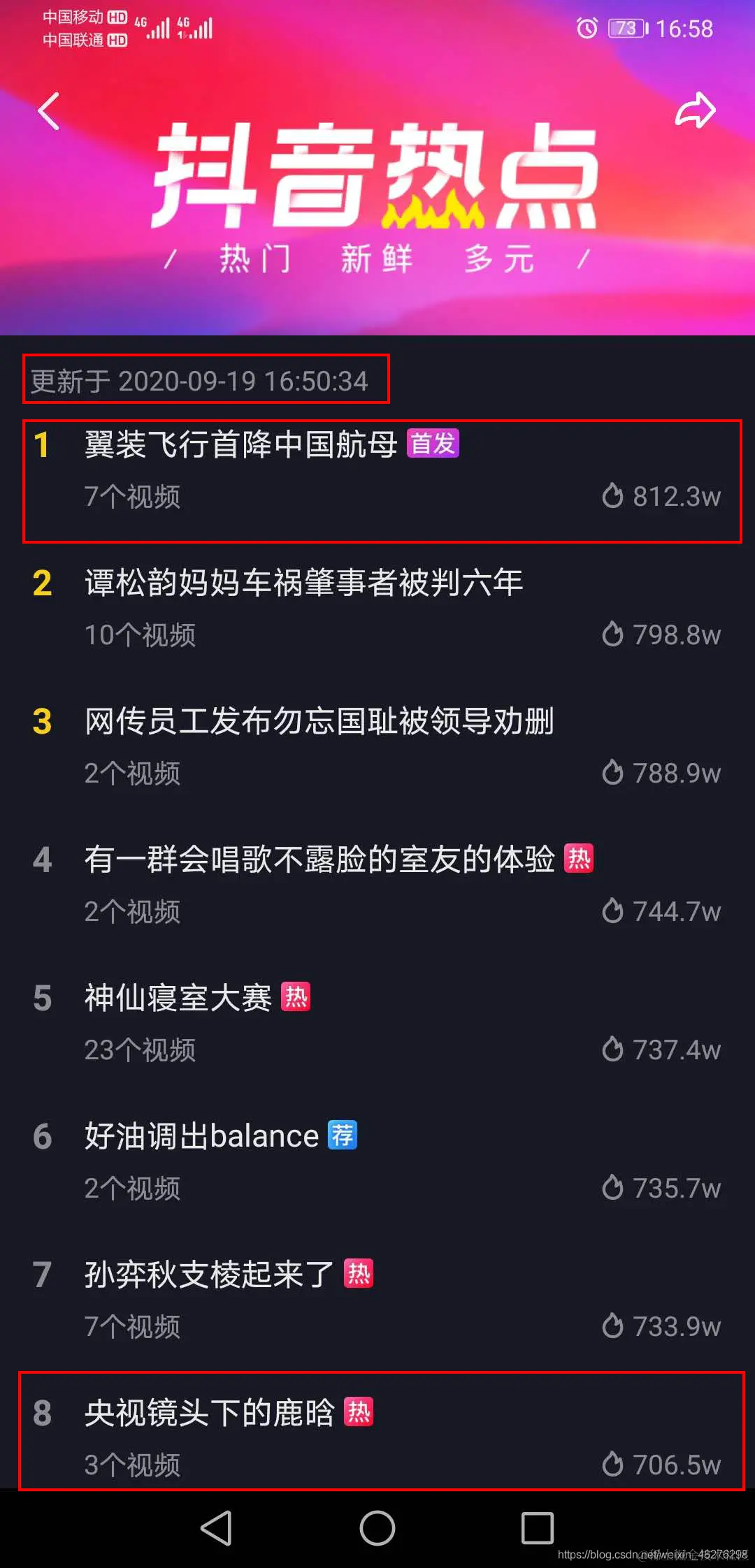Viewport: 755px width, 1568px height.
Task: Click 23个视频 under 神仙寝室大赛
Action: [139, 1050]
